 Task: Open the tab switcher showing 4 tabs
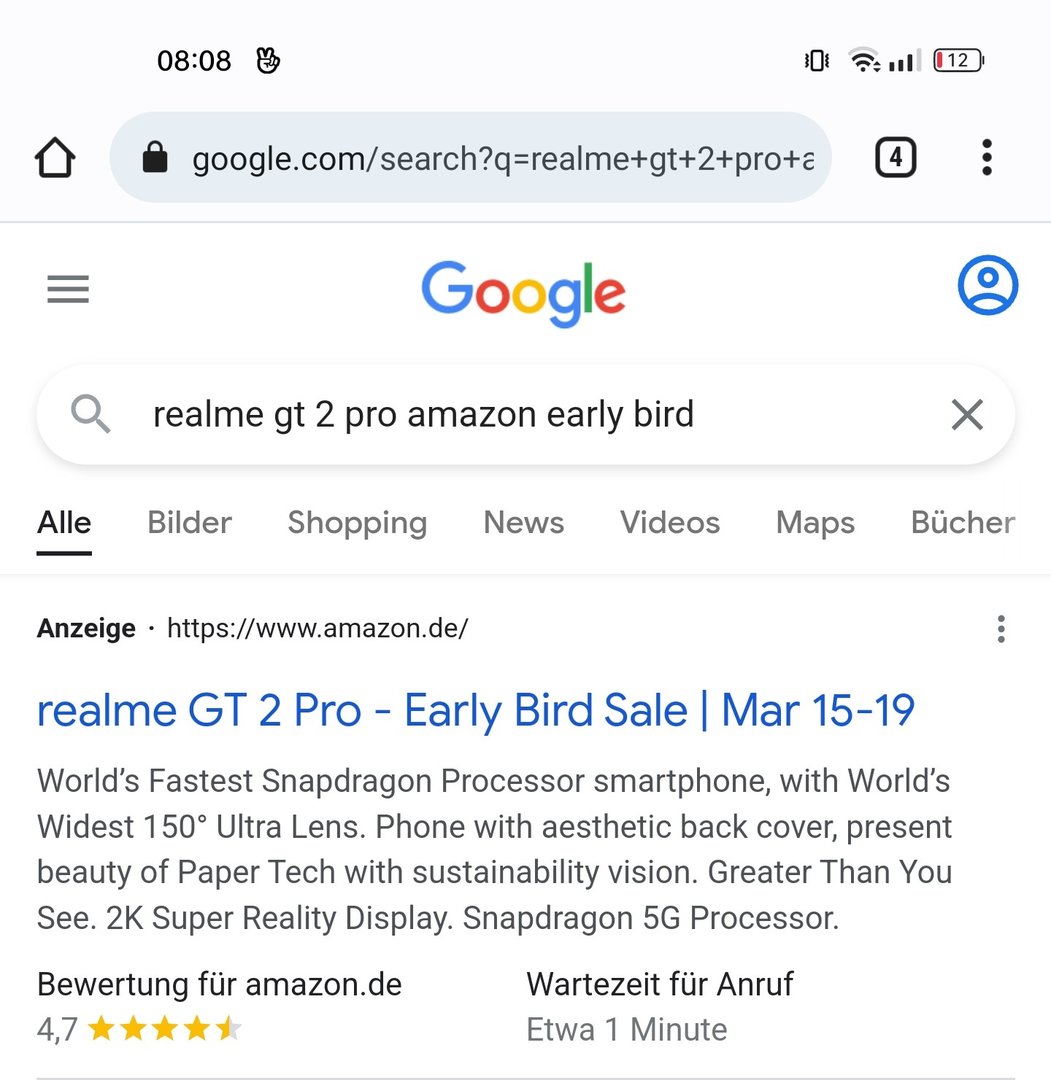coord(895,158)
